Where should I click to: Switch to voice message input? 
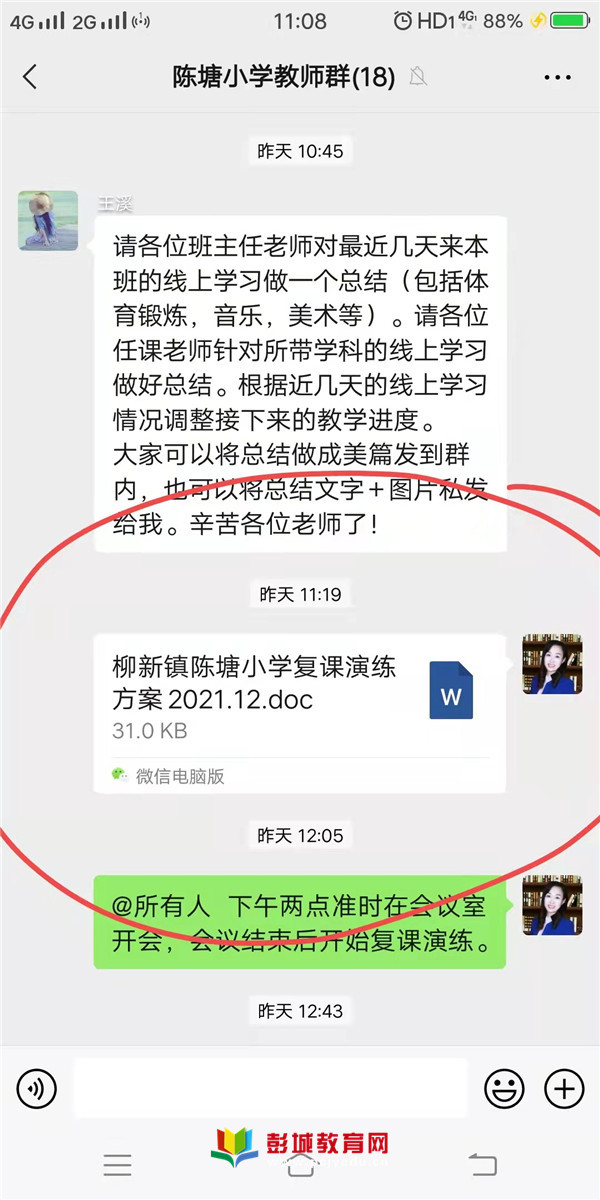pyautogui.click(x=37, y=1088)
